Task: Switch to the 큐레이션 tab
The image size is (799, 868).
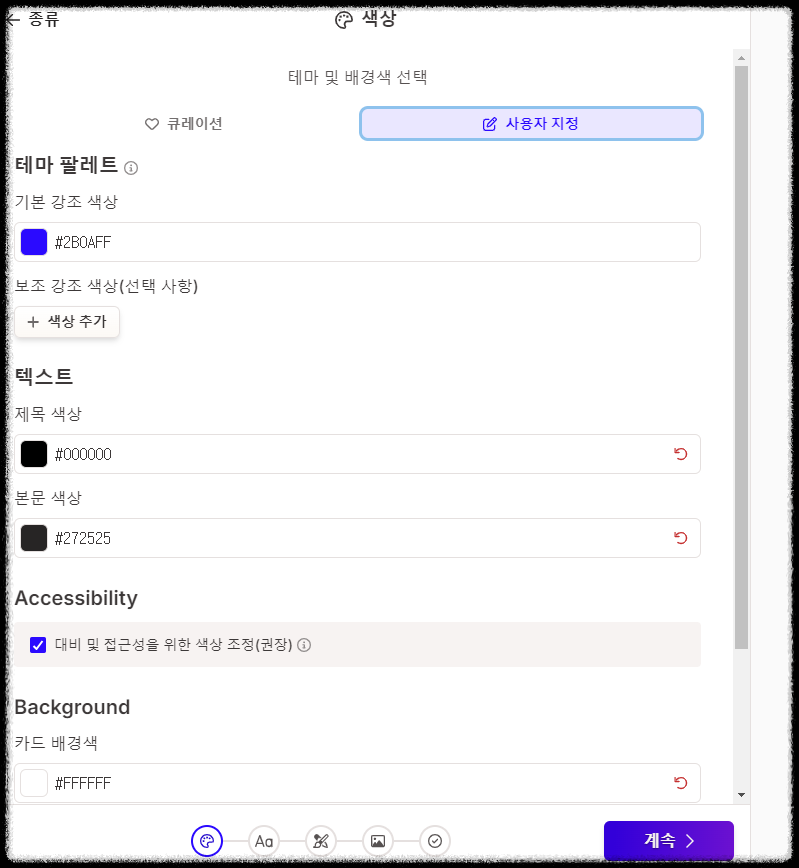Action: coord(184,123)
